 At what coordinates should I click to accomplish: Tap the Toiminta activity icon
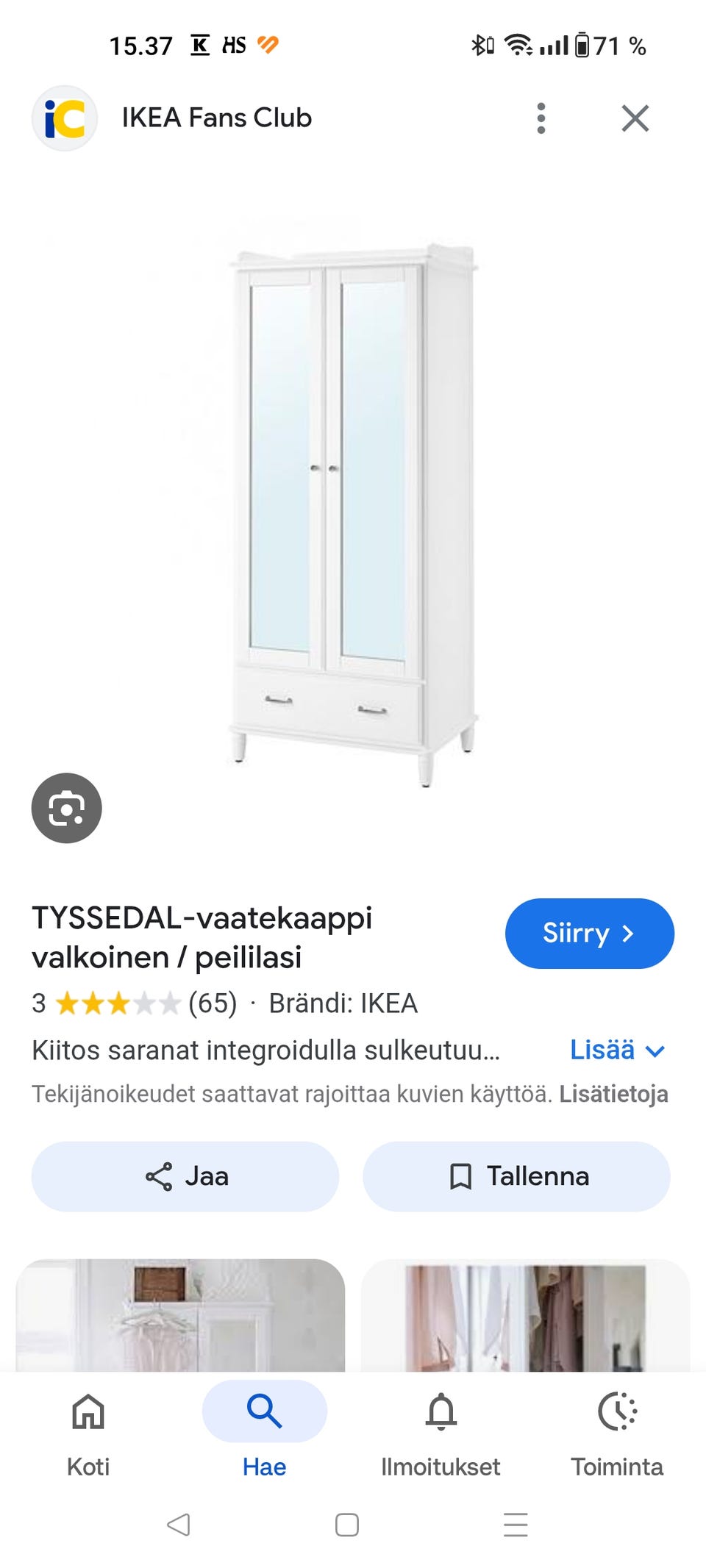[618, 1411]
